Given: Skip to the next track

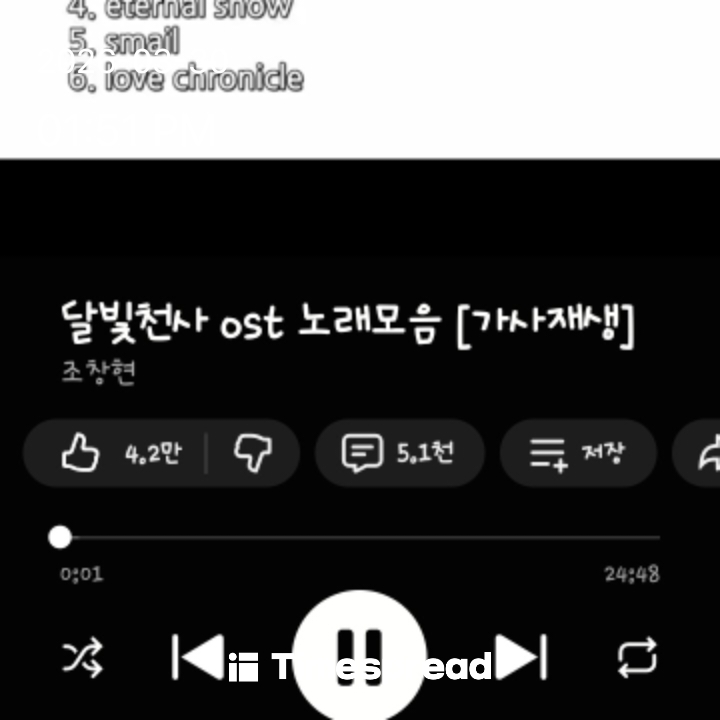Looking at the screenshot, I should pos(522,657).
